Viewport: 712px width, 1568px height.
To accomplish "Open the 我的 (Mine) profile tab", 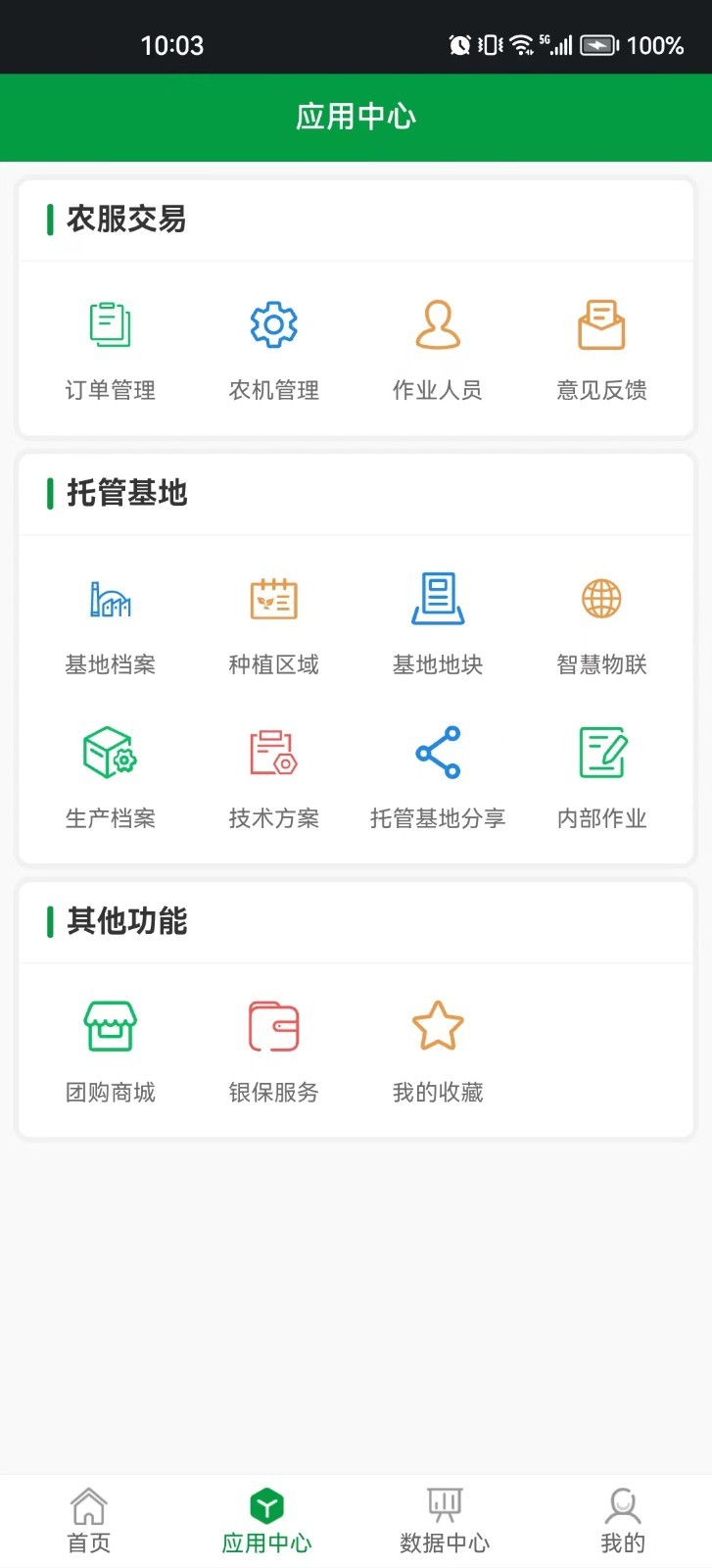I will pyautogui.click(x=622, y=1517).
